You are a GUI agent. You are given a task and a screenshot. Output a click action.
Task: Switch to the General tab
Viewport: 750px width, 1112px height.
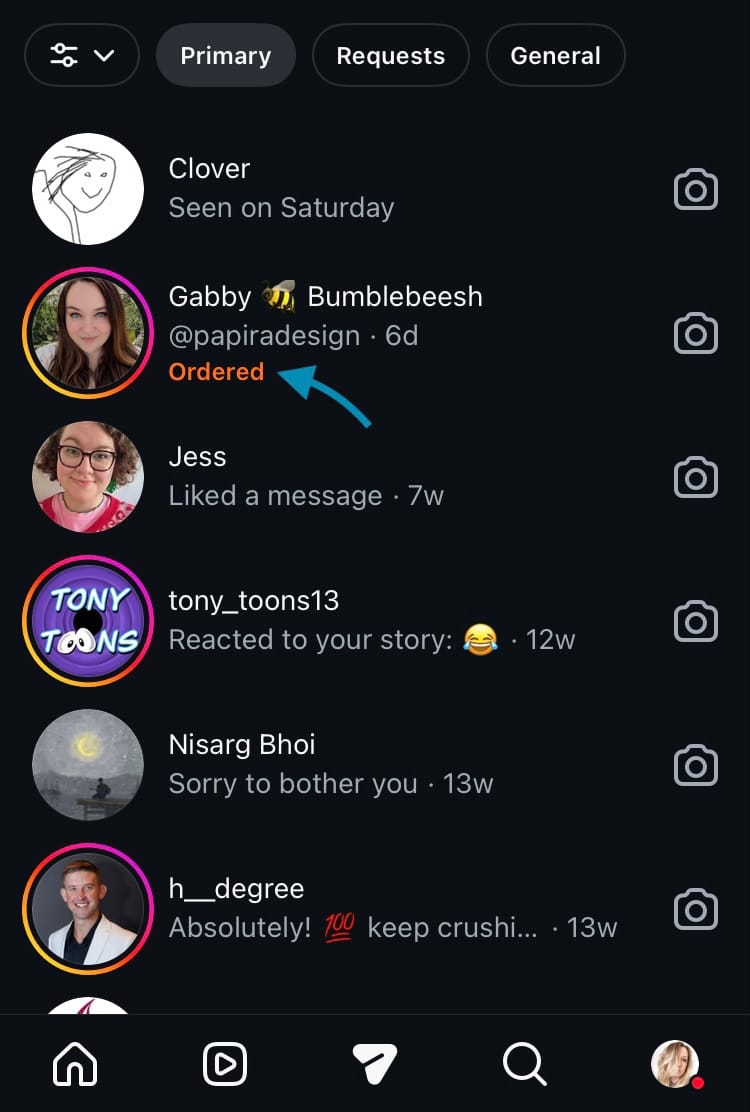[x=555, y=55]
